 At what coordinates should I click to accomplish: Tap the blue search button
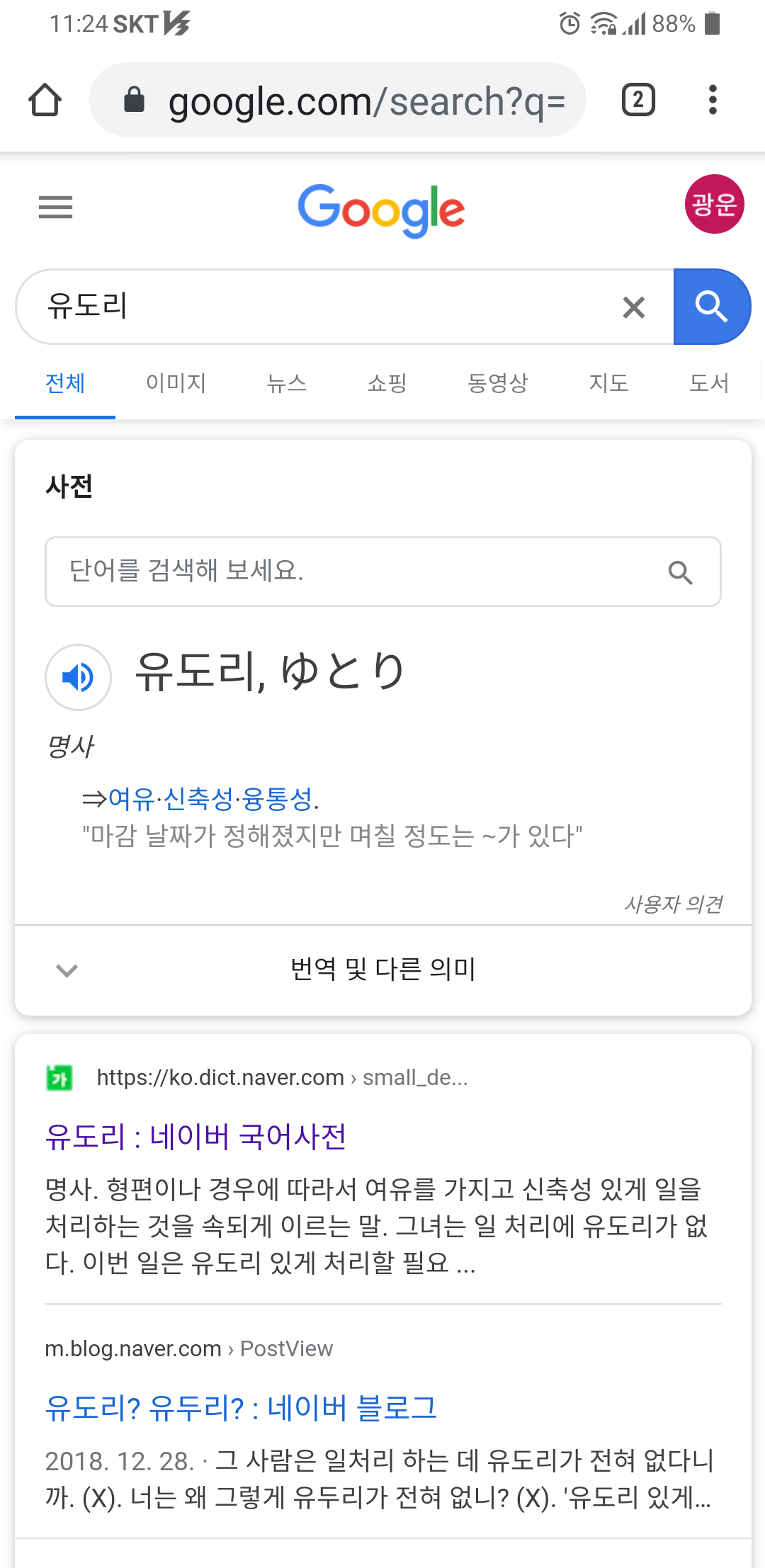pyautogui.click(x=711, y=307)
